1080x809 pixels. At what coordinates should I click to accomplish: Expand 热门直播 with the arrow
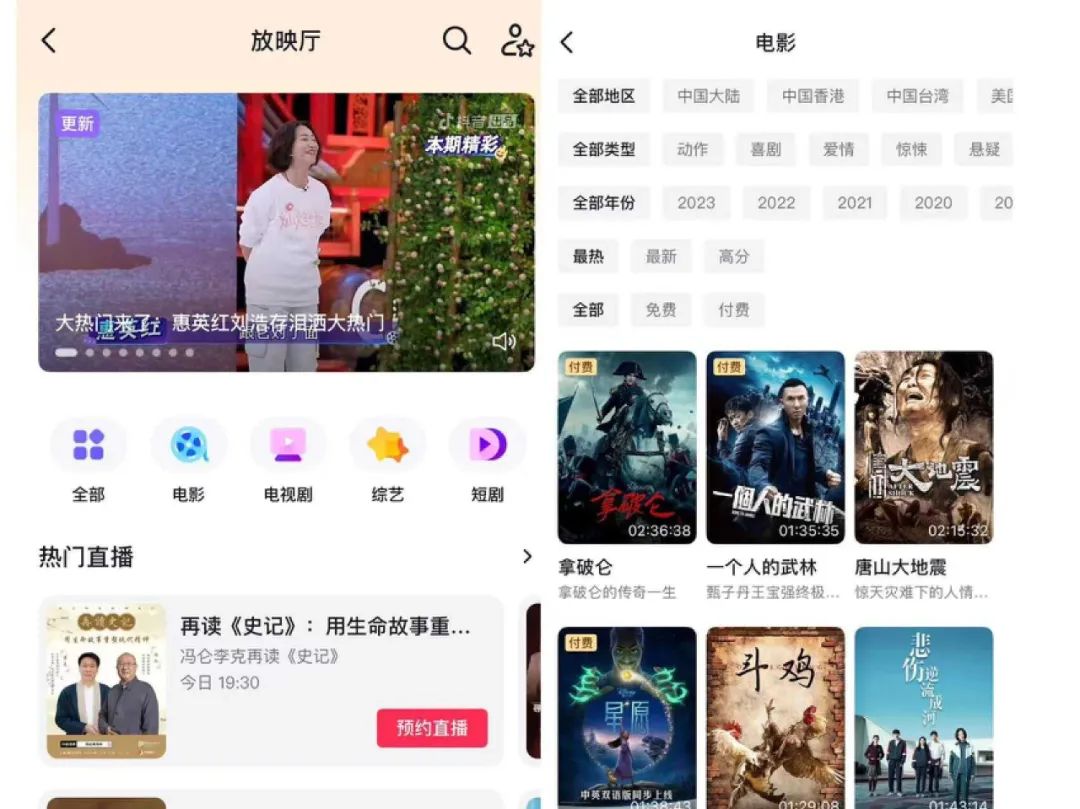(527, 556)
